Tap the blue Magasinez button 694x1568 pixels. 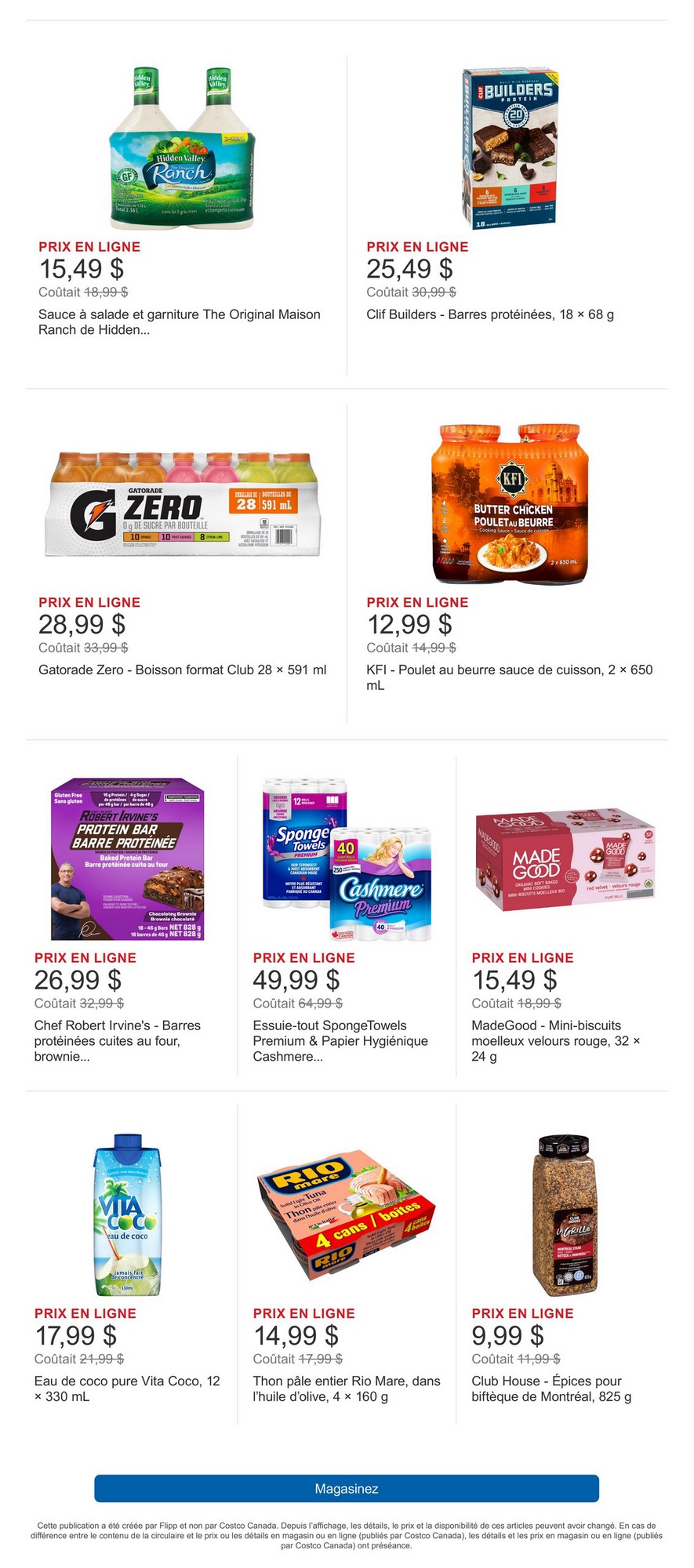347,1488
